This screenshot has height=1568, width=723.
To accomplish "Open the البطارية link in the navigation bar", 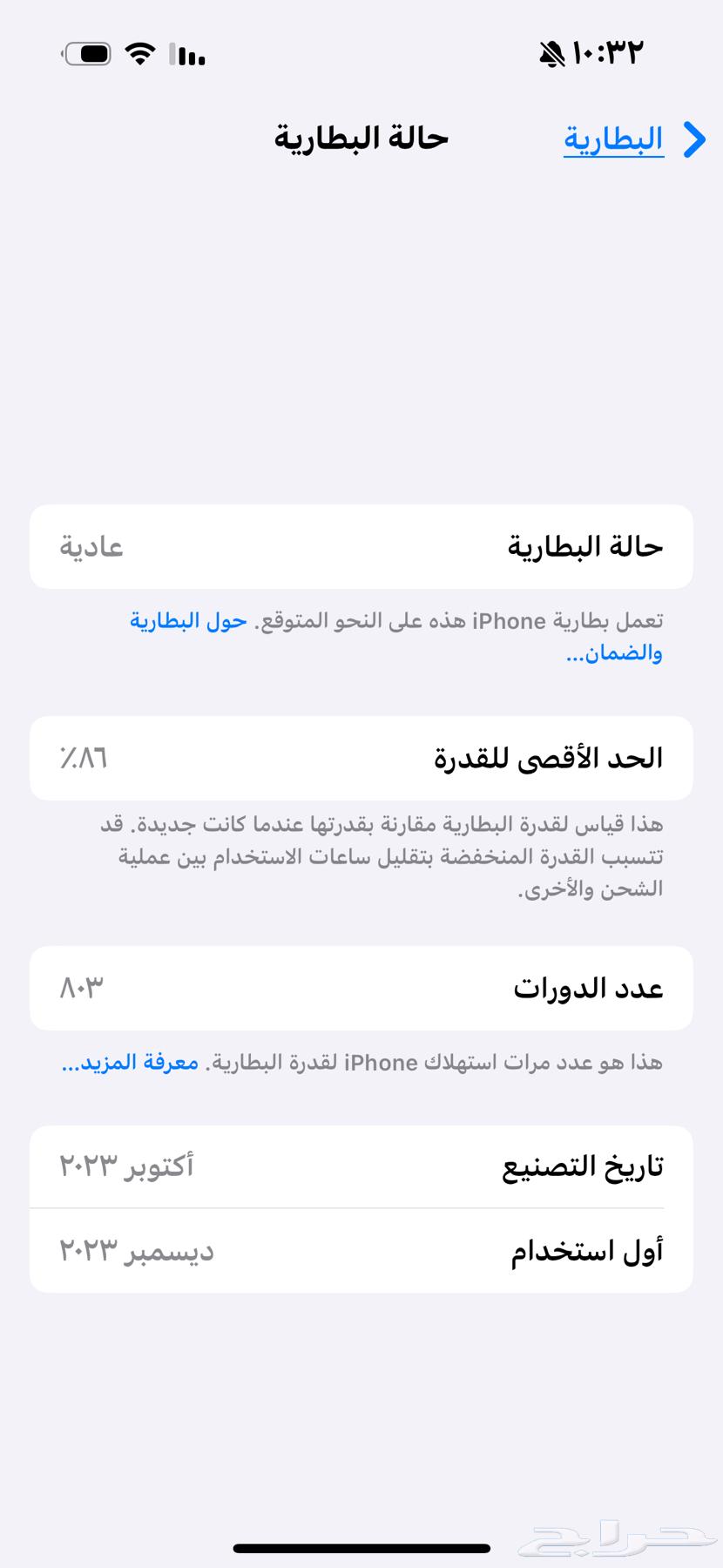I will 614,138.
